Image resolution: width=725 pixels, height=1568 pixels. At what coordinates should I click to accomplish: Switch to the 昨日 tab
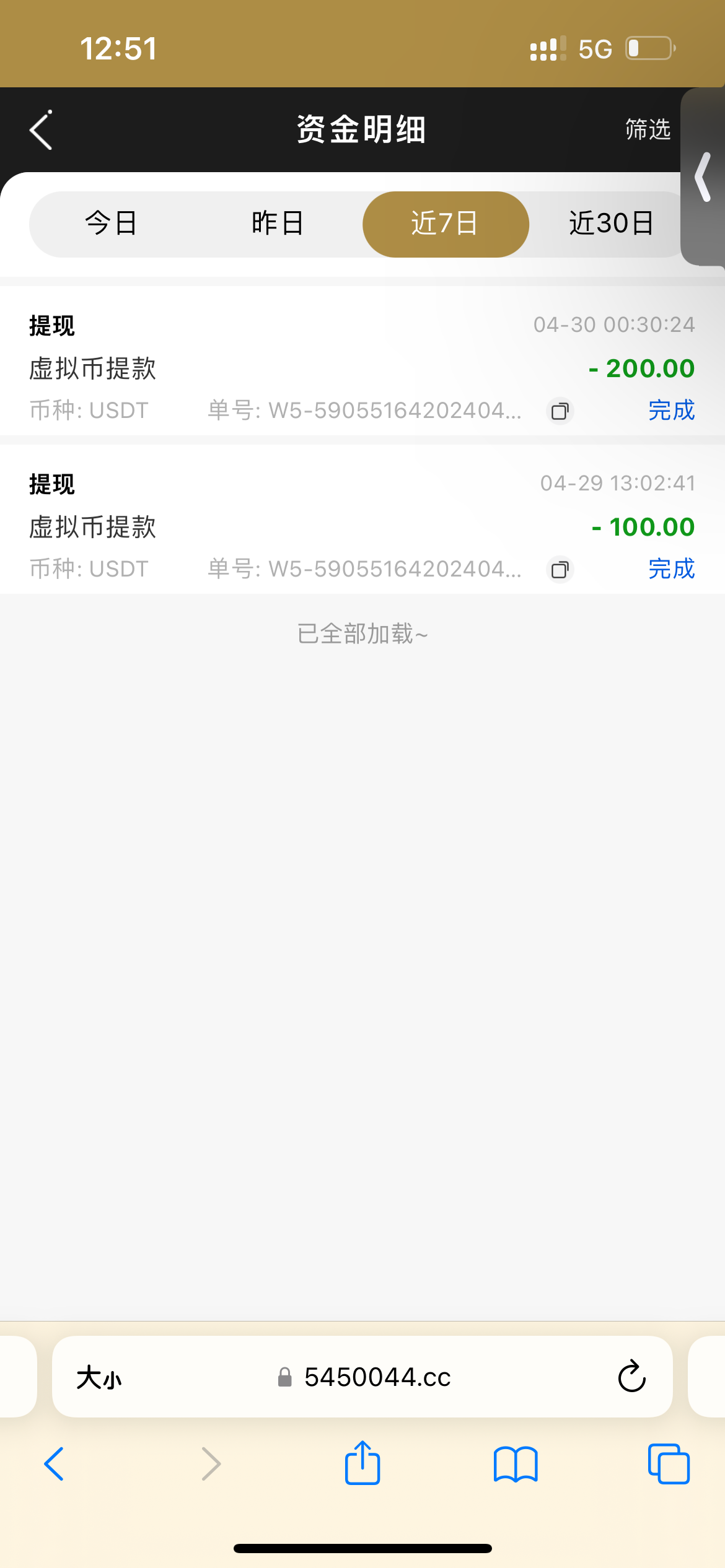pyautogui.click(x=278, y=224)
